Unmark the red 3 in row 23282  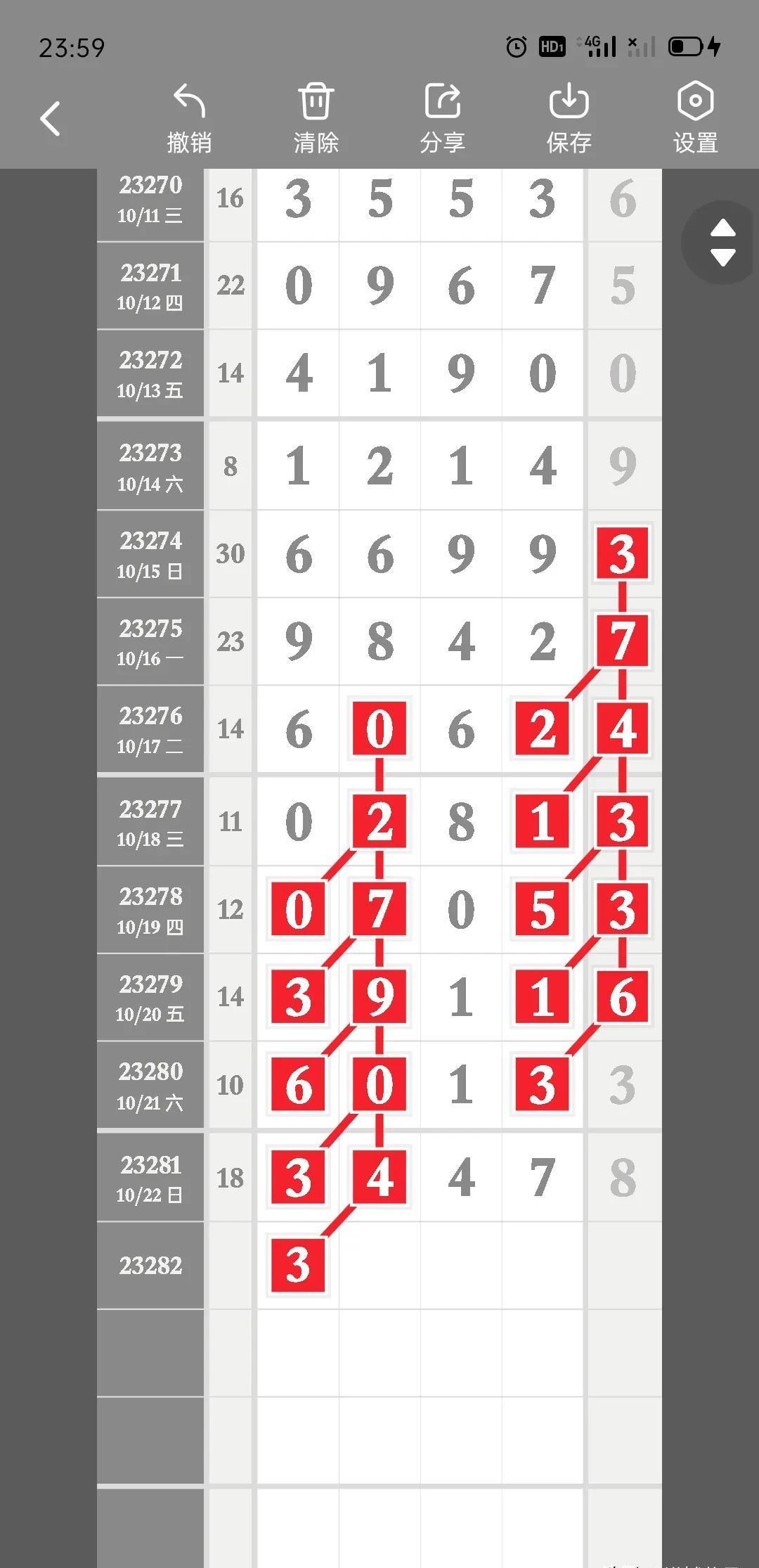298,1265
